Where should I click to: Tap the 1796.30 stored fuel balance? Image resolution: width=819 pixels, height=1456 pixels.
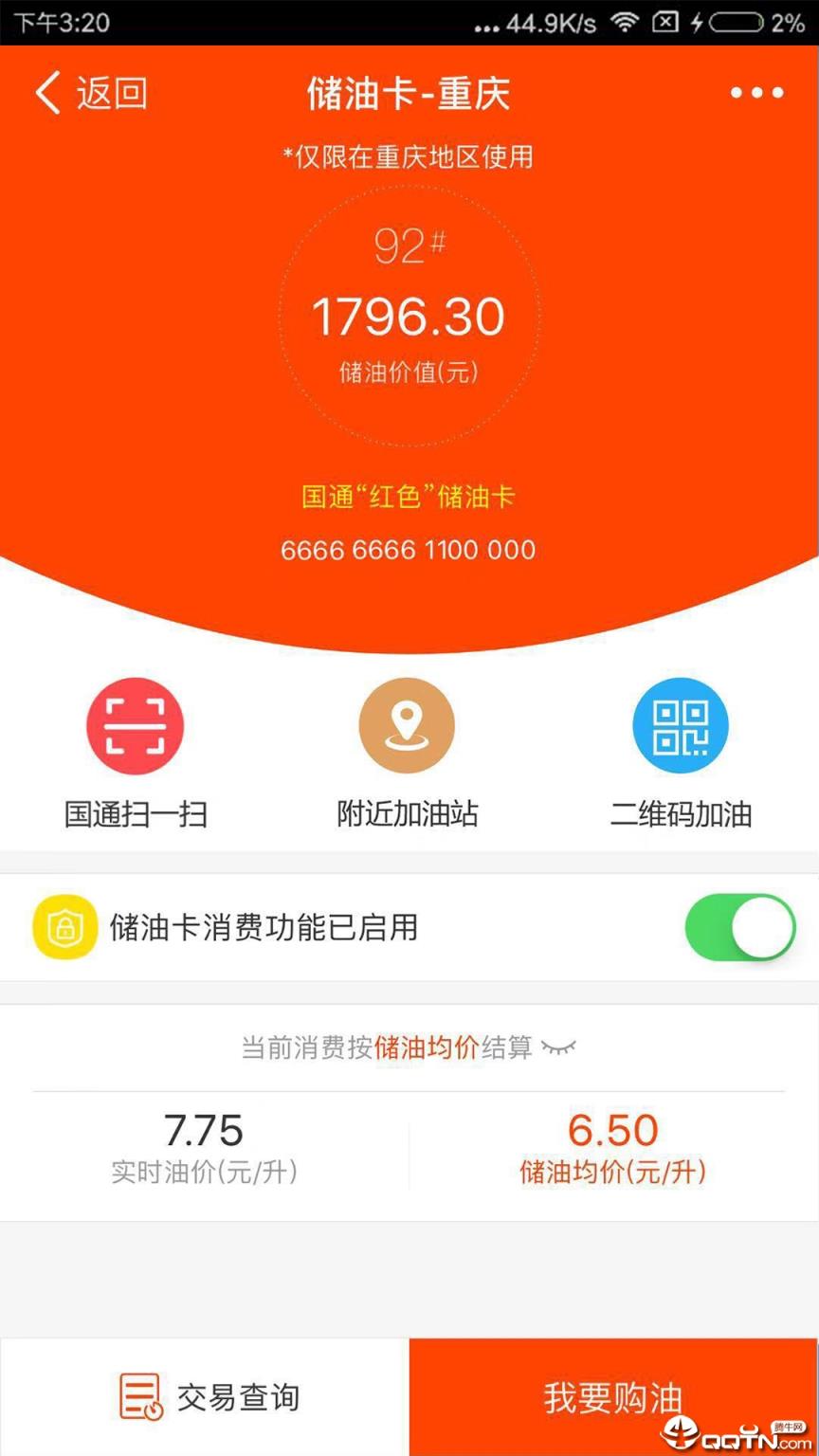[x=408, y=316]
